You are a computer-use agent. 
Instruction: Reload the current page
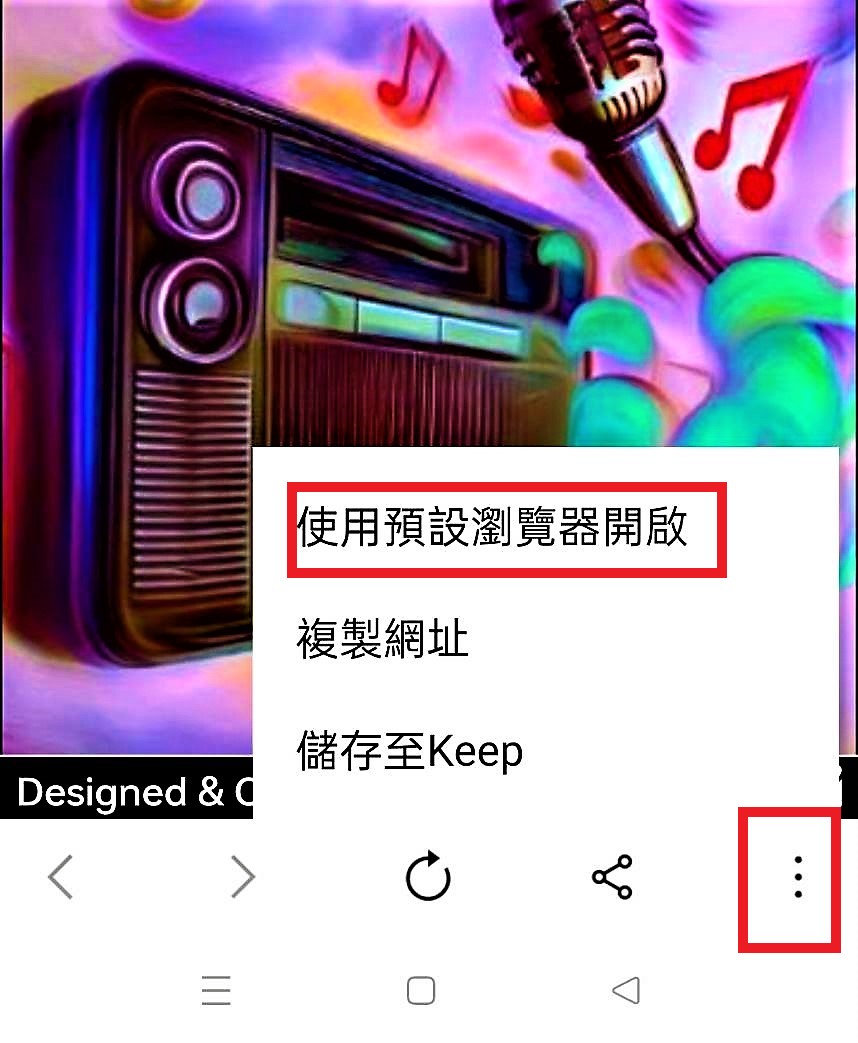[x=428, y=877]
